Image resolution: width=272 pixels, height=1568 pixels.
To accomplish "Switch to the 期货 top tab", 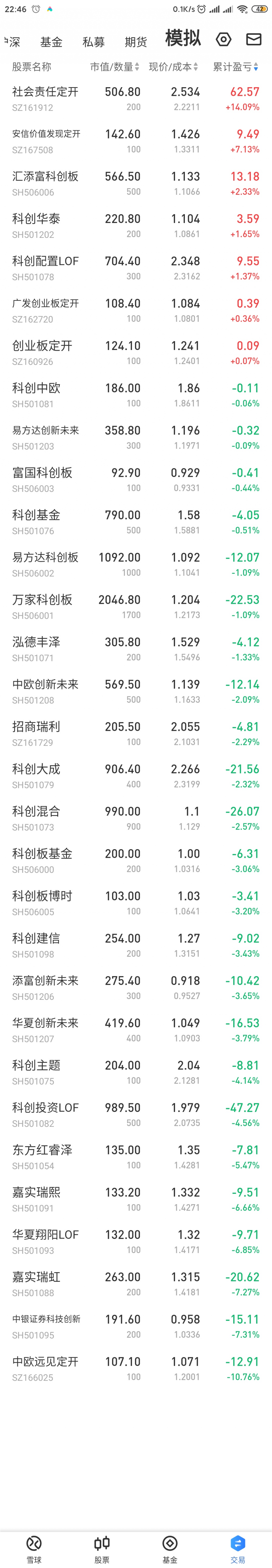I will click(135, 42).
